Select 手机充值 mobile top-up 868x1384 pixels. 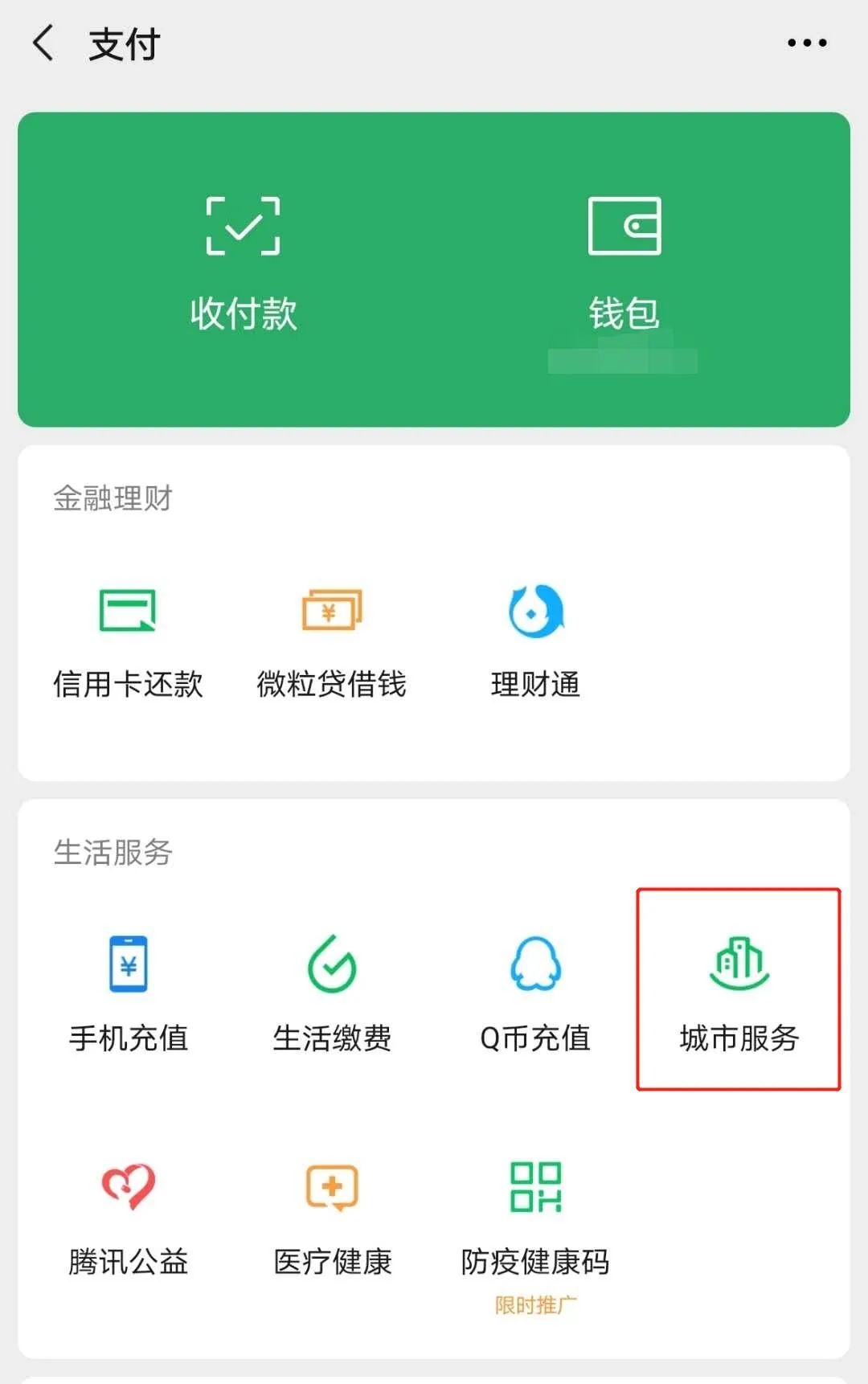click(x=129, y=997)
